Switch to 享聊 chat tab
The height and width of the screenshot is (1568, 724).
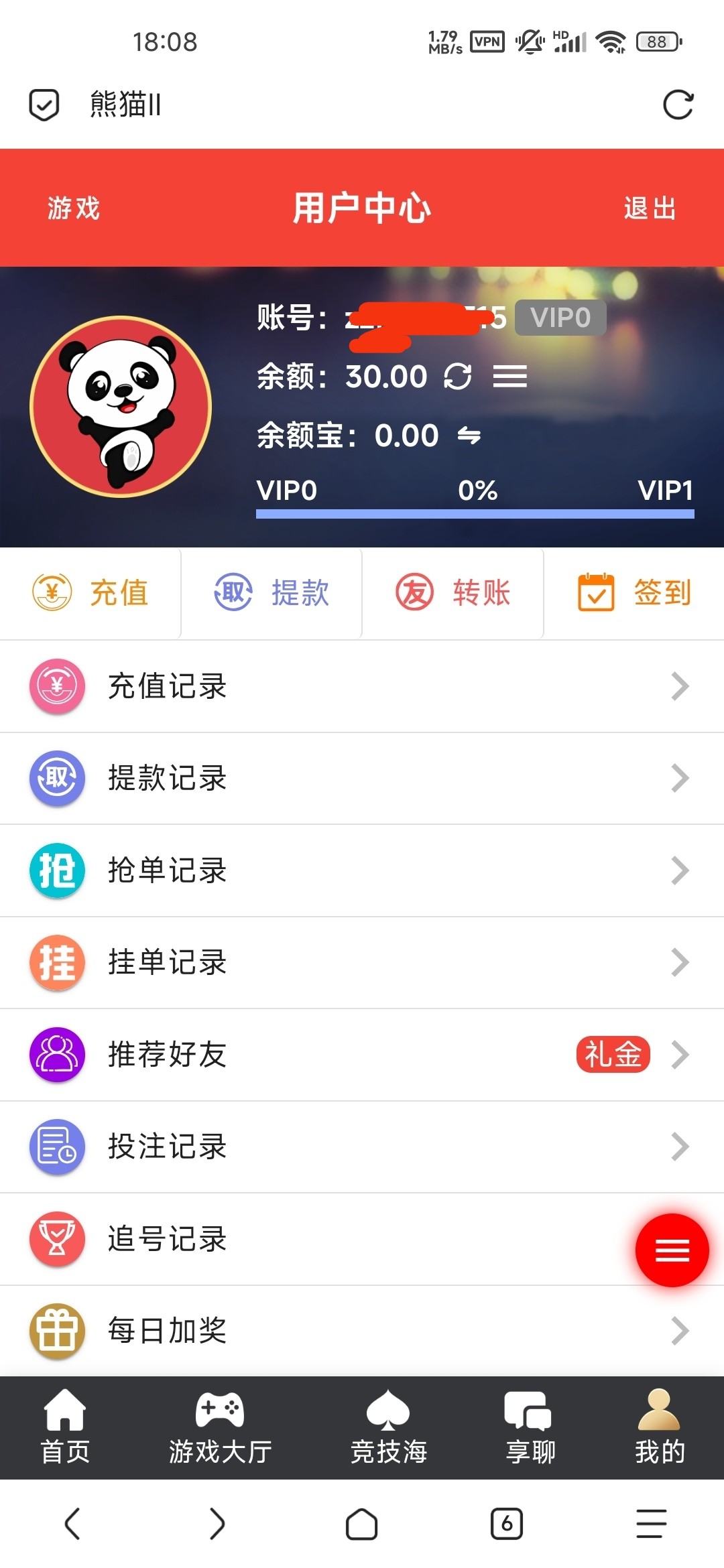pos(530,1428)
